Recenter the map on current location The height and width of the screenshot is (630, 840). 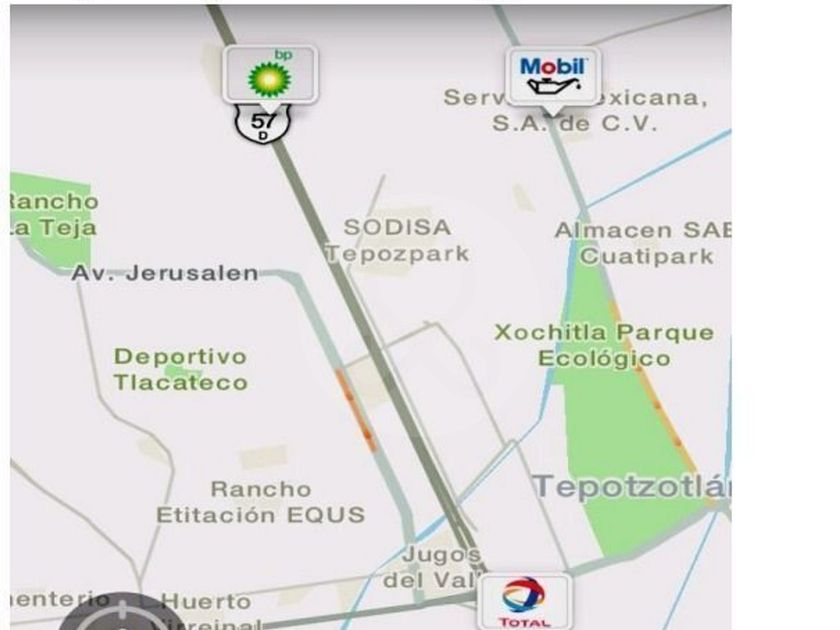coord(120,614)
